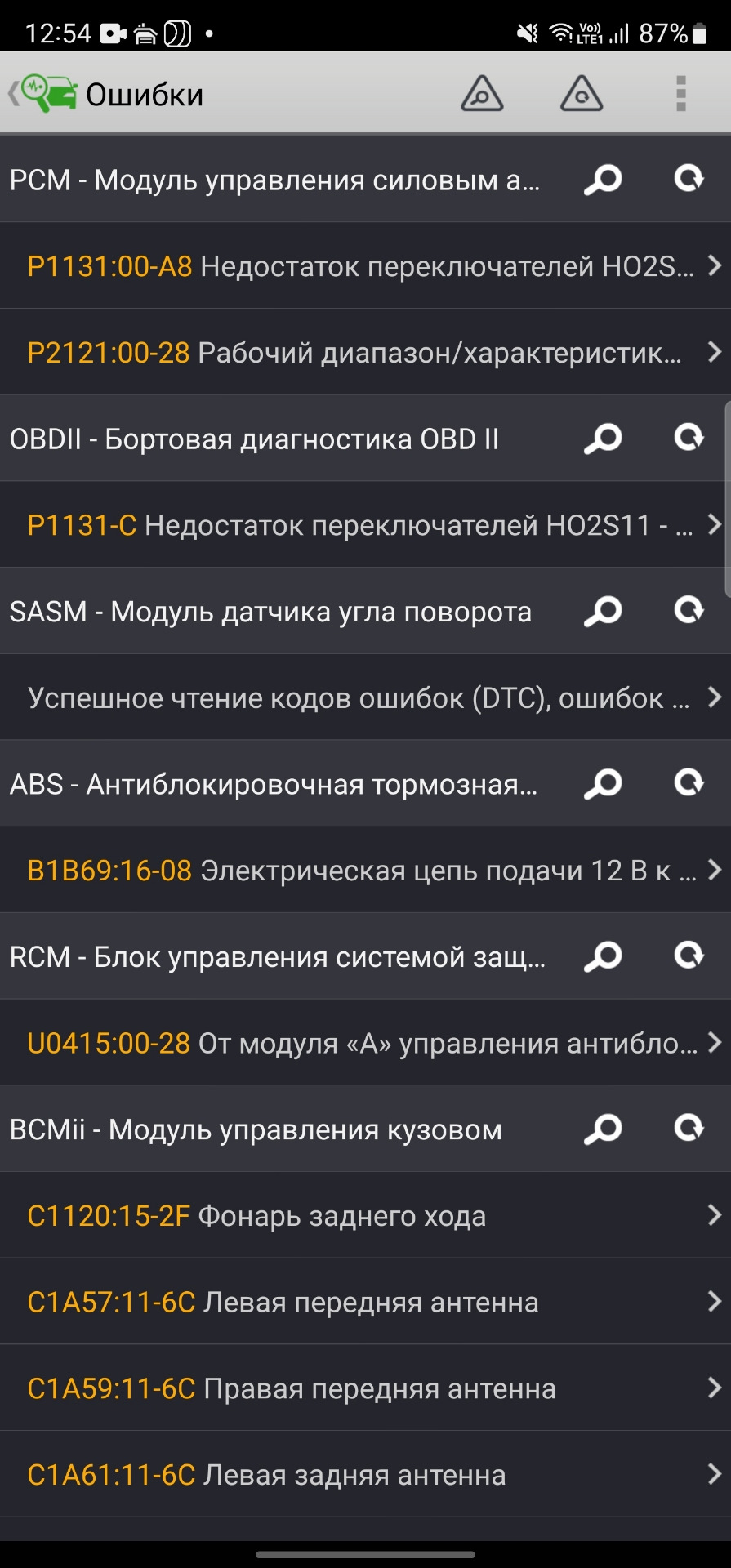Refresh error codes for the PCM module
Image resolution: width=731 pixels, height=1568 pixels.
(690, 178)
